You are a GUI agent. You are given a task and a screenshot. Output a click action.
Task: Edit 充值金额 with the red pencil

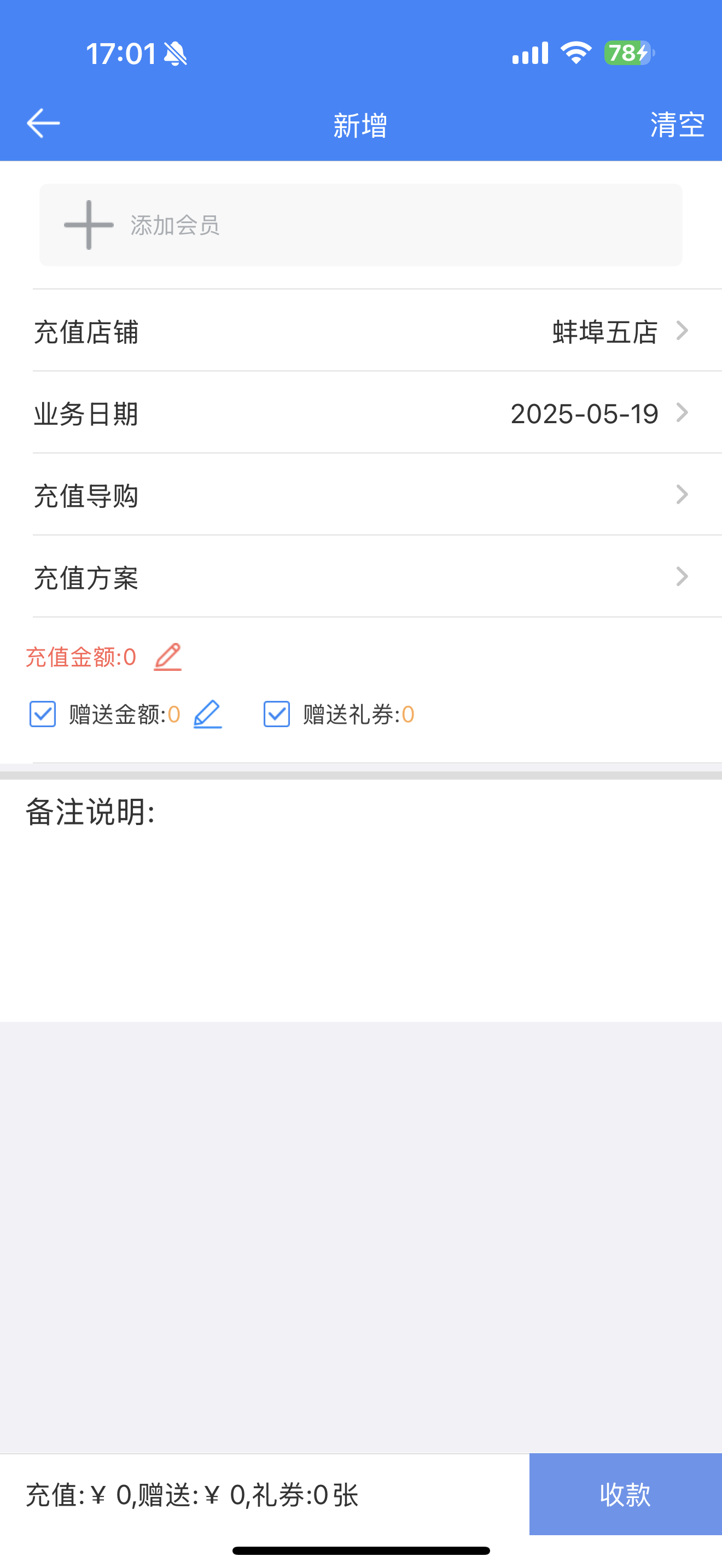tap(167, 657)
